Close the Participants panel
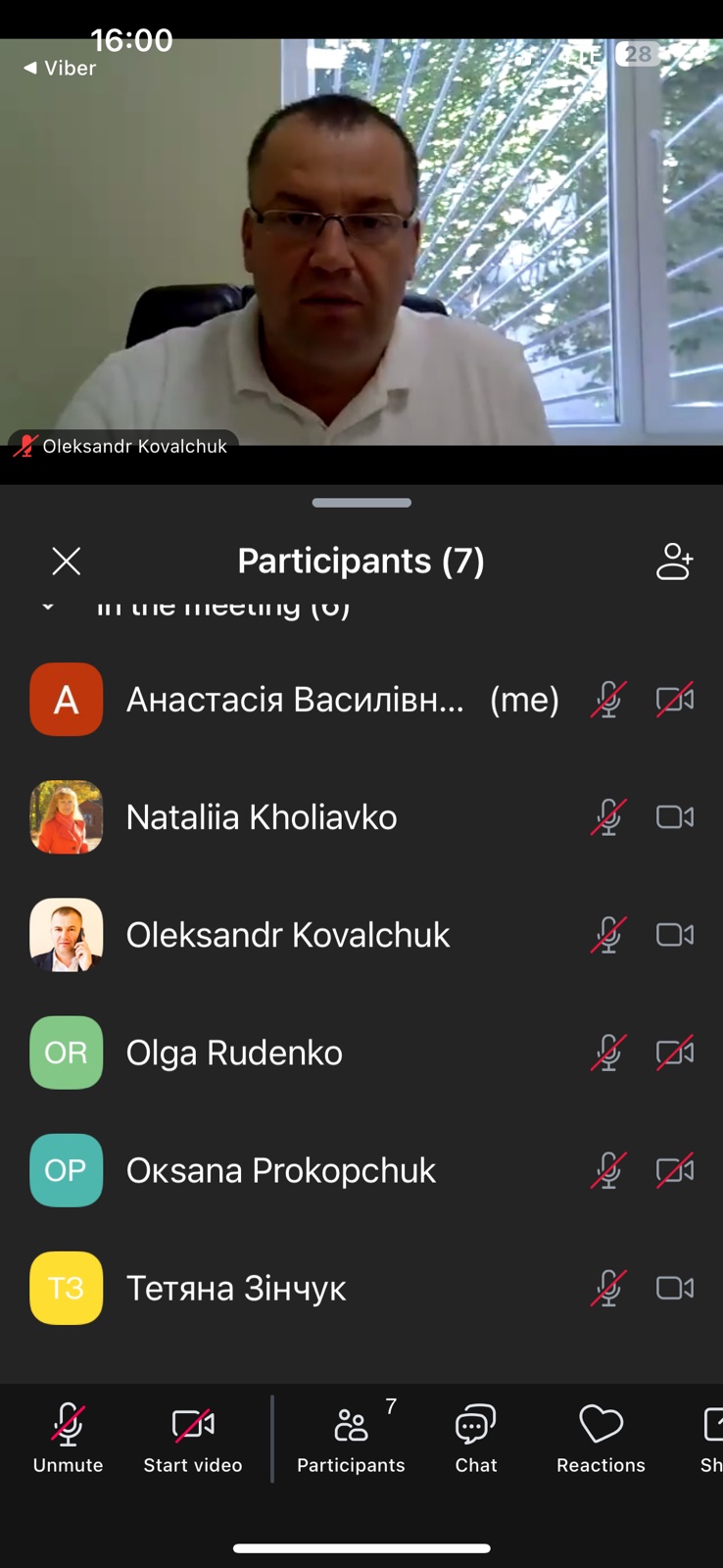Screen dimensions: 723x1568 66,562
